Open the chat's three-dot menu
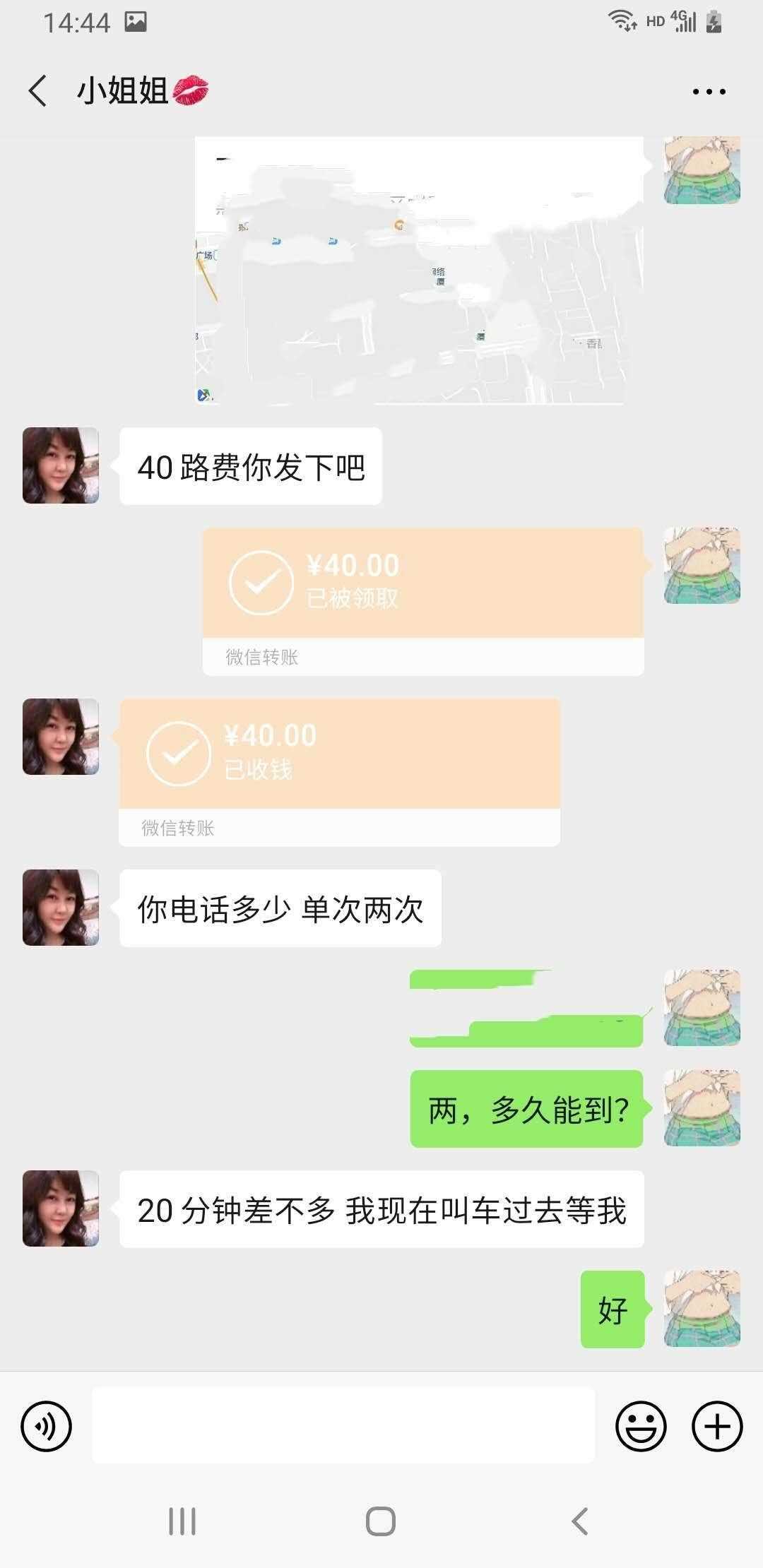 point(709,92)
